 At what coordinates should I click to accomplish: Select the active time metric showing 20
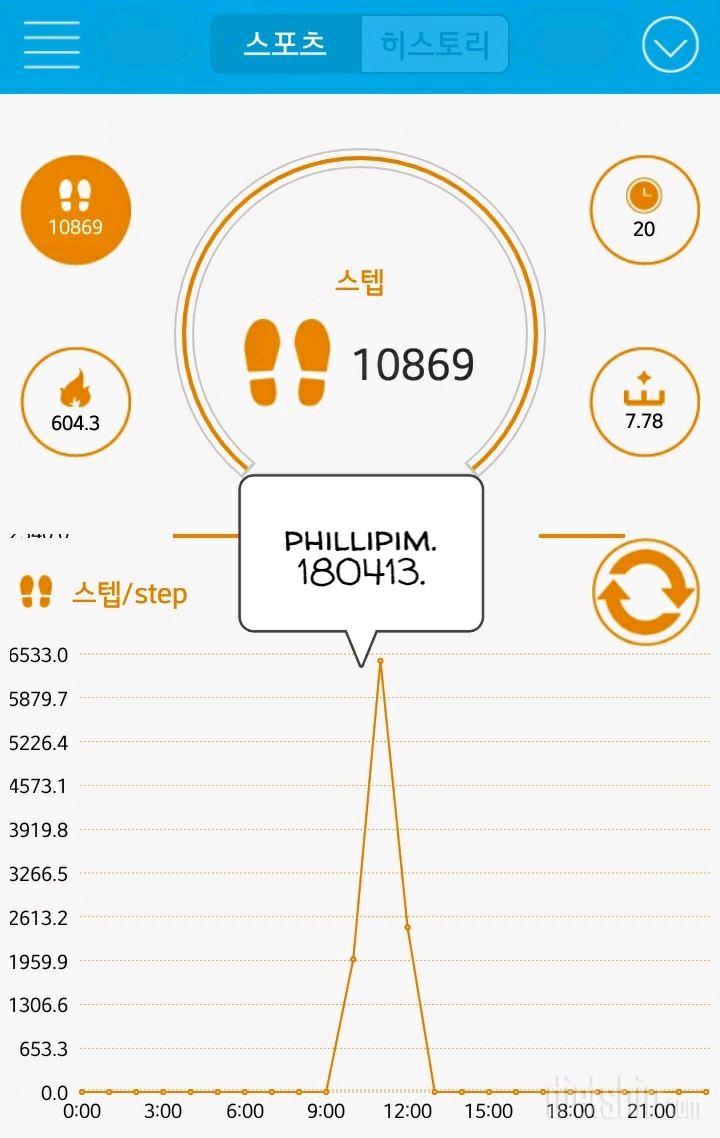(x=644, y=210)
